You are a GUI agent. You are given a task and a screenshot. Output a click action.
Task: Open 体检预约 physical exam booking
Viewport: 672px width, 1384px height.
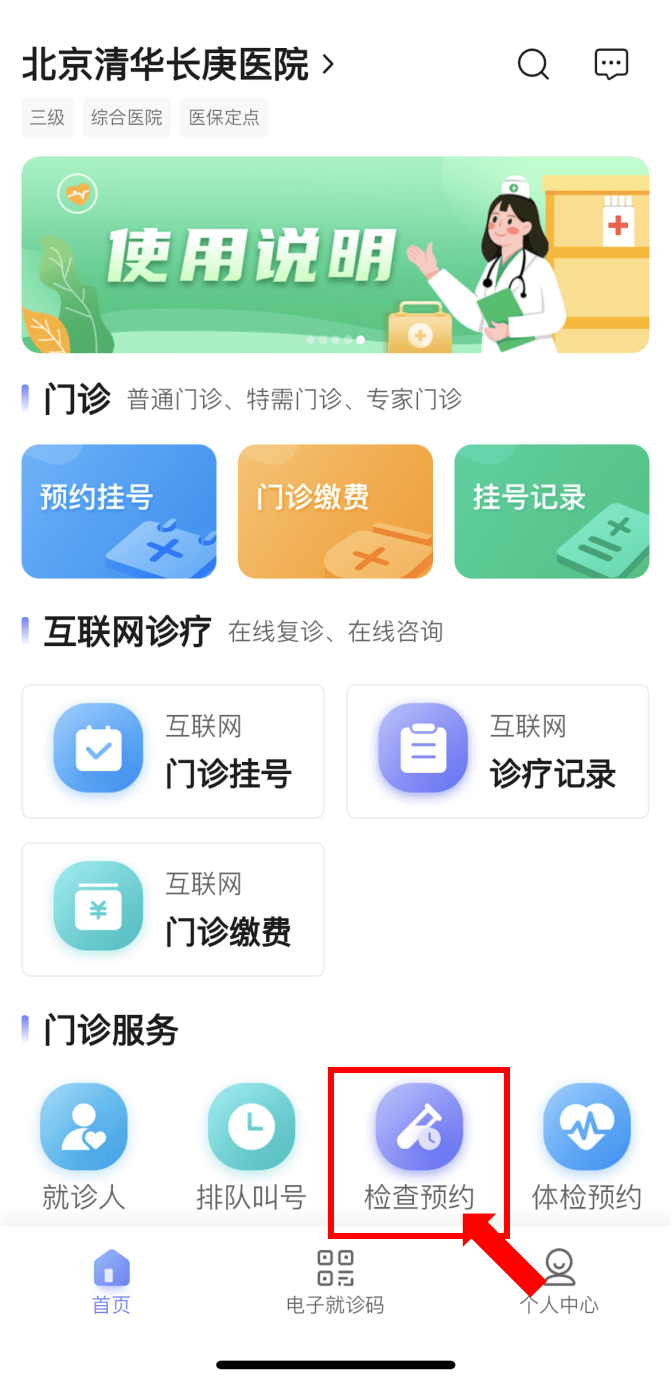click(x=587, y=1146)
